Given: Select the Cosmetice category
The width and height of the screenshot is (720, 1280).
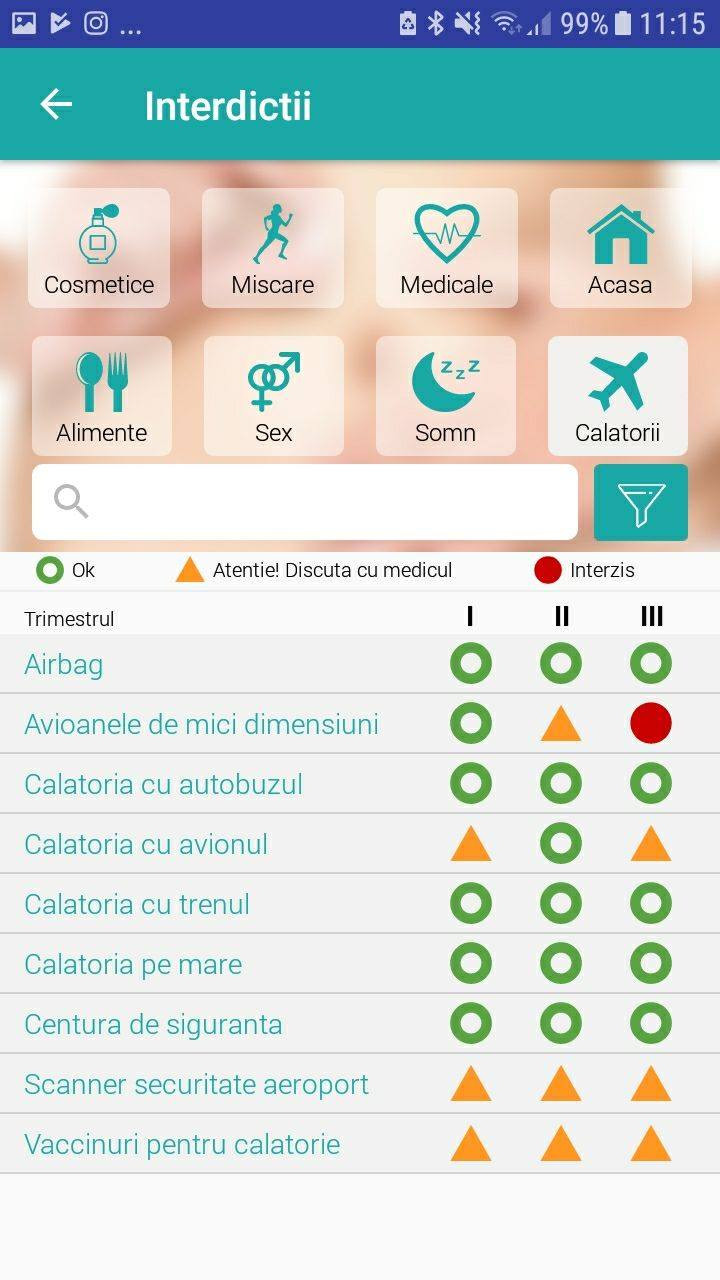Looking at the screenshot, I should [99, 248].
